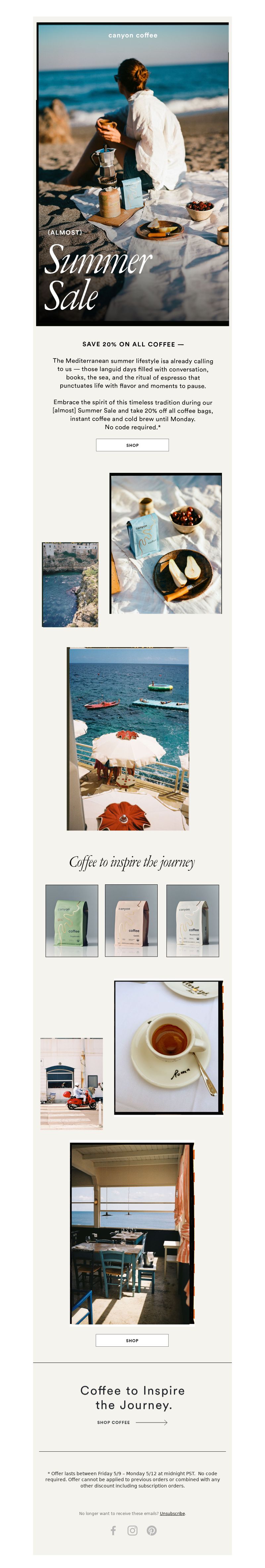The height and width of the screenshot is (1568, 265).
Task: Tap the Unsubscribe link
Action: (x=172, y=1513)
